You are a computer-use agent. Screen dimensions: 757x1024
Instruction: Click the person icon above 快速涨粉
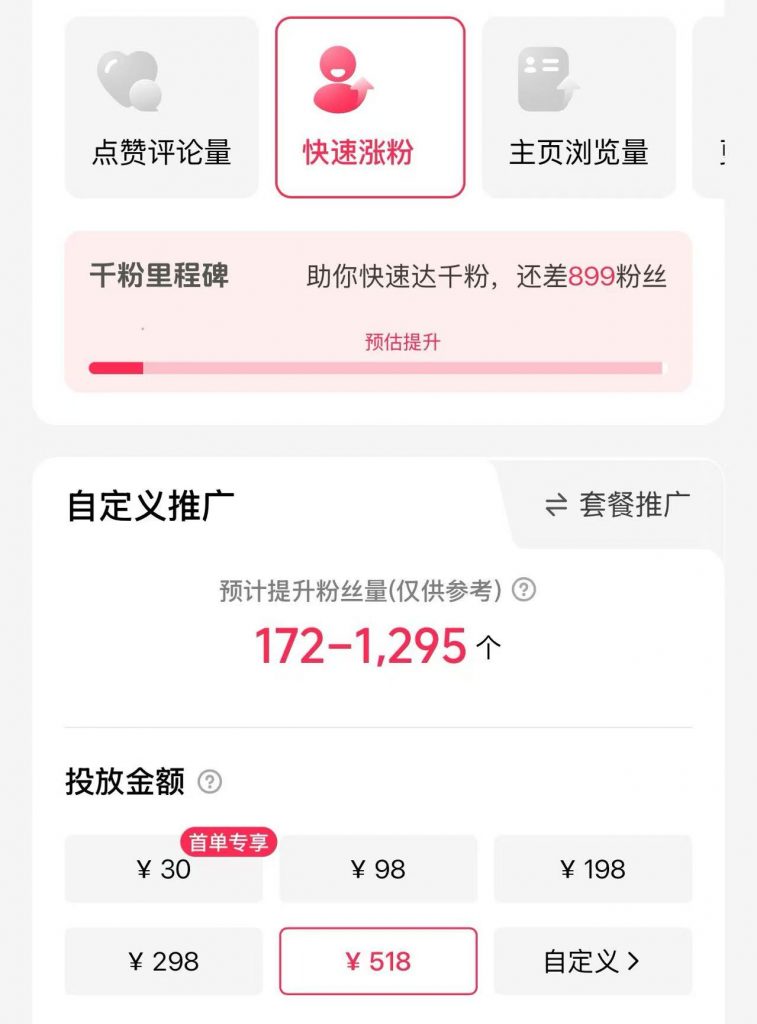tap(340, 78)
